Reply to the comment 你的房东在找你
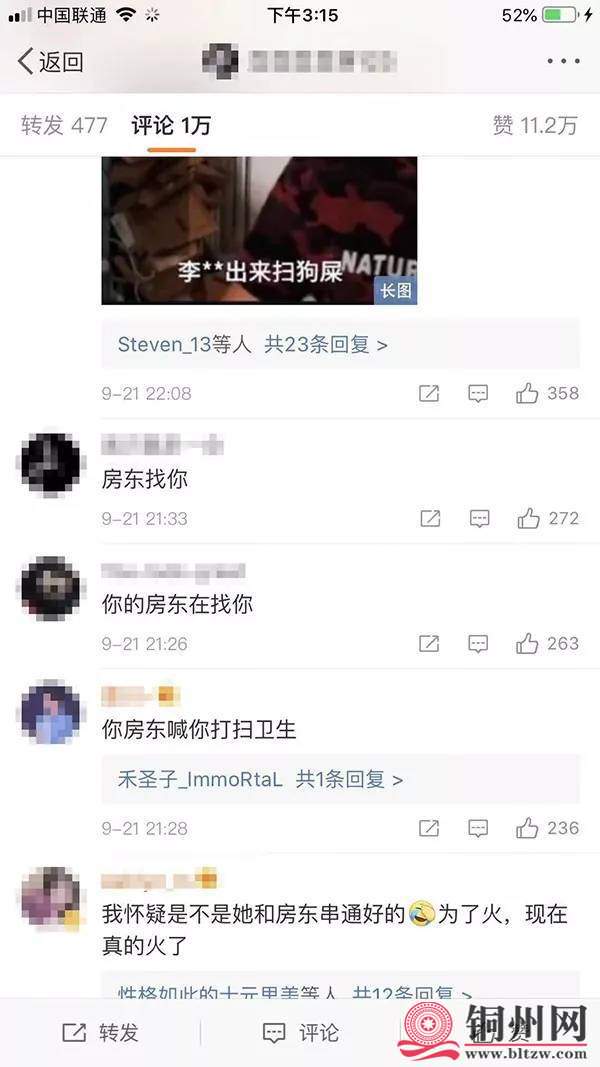The width and height of the screenshot is (600, 1067). click(478, 644)
